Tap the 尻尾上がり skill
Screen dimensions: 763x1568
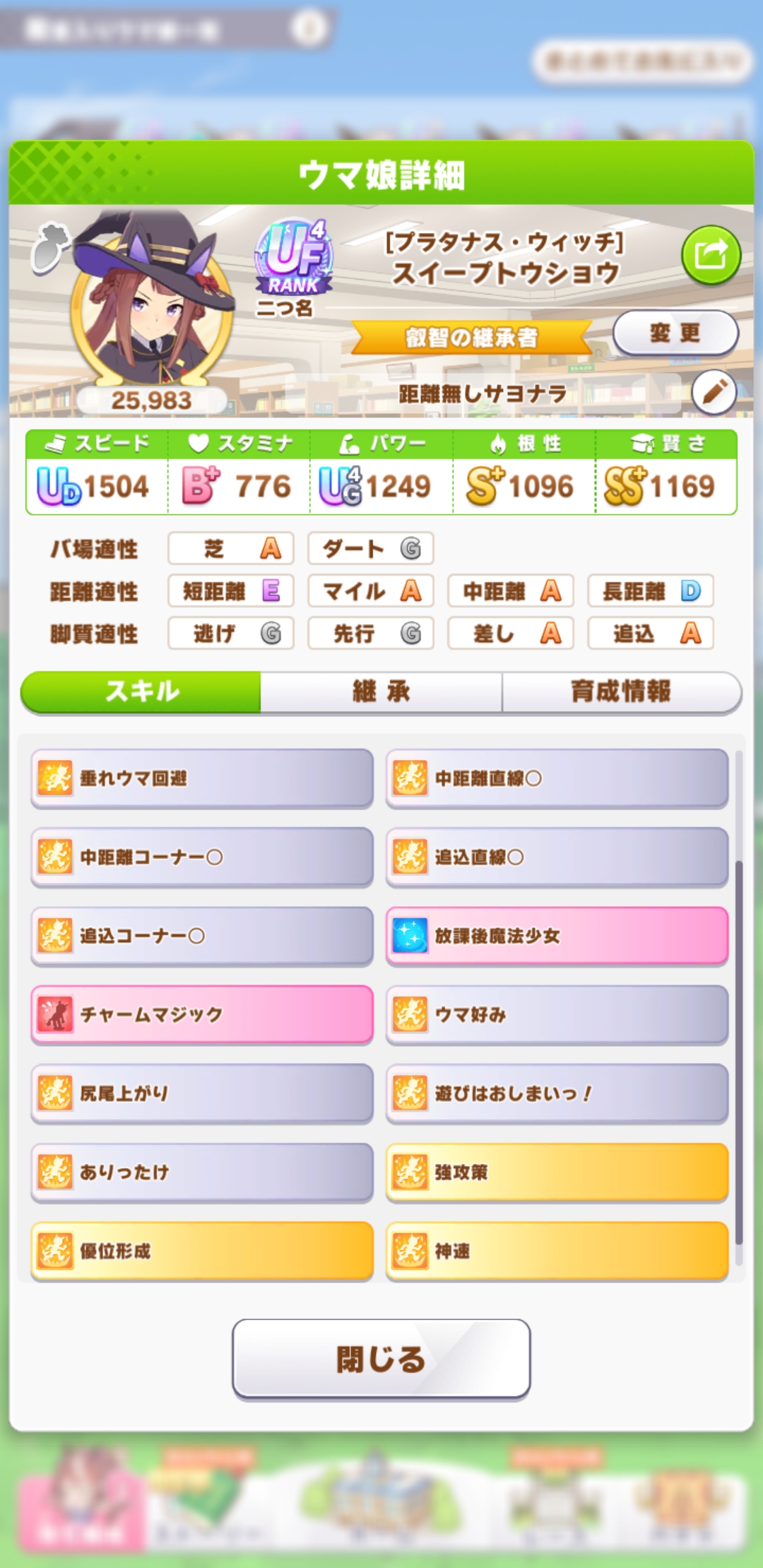[x=202, y=1093]
